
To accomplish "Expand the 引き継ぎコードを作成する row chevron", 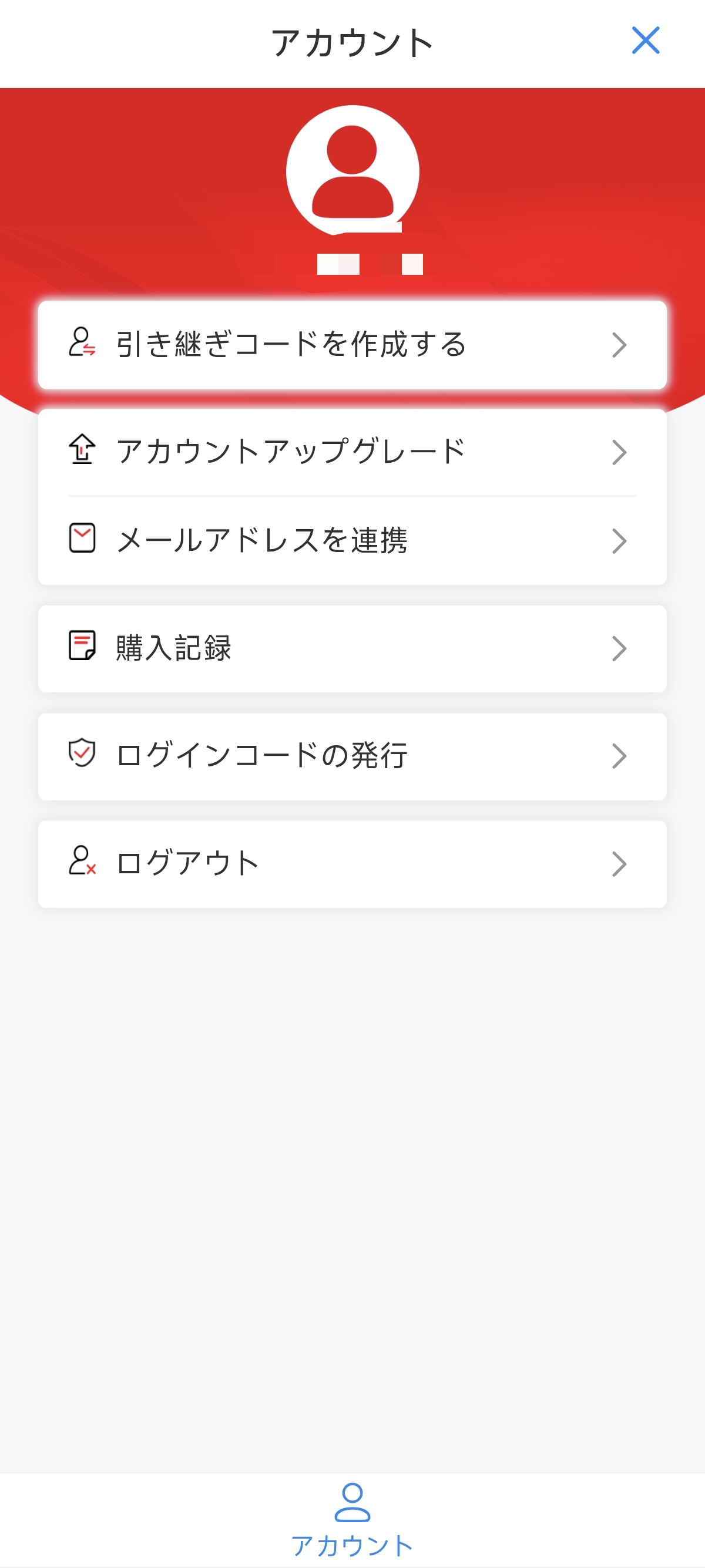I will [x=621, y=345].
